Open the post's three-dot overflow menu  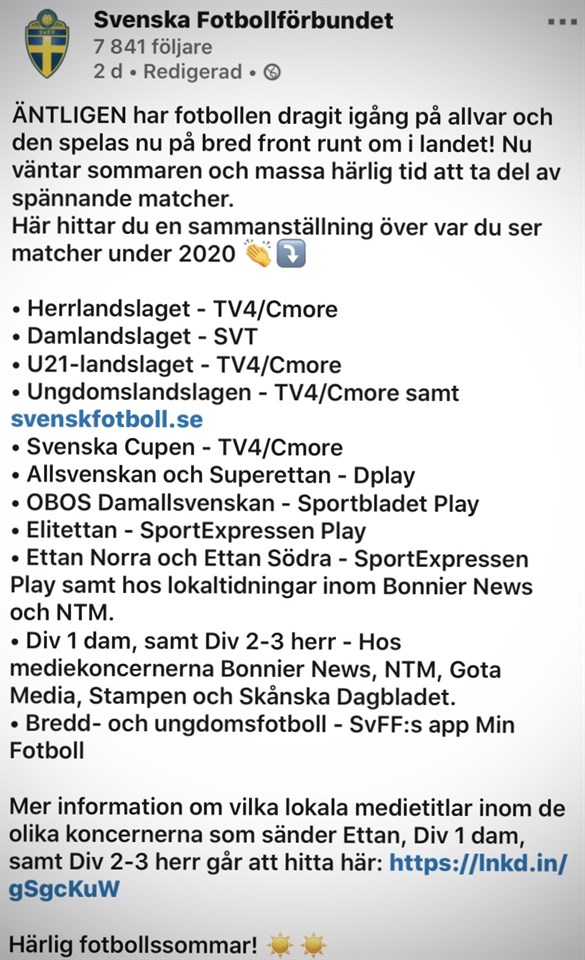point(562,22)
